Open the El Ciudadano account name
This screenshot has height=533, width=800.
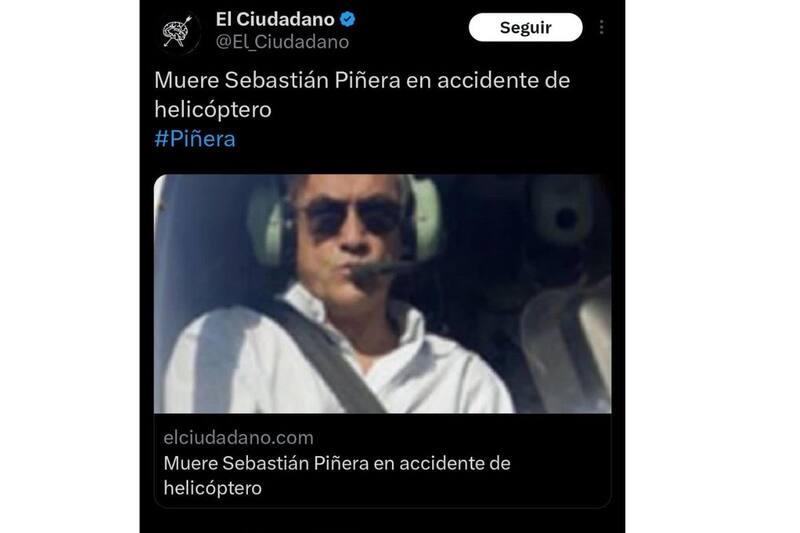[275, 18]
